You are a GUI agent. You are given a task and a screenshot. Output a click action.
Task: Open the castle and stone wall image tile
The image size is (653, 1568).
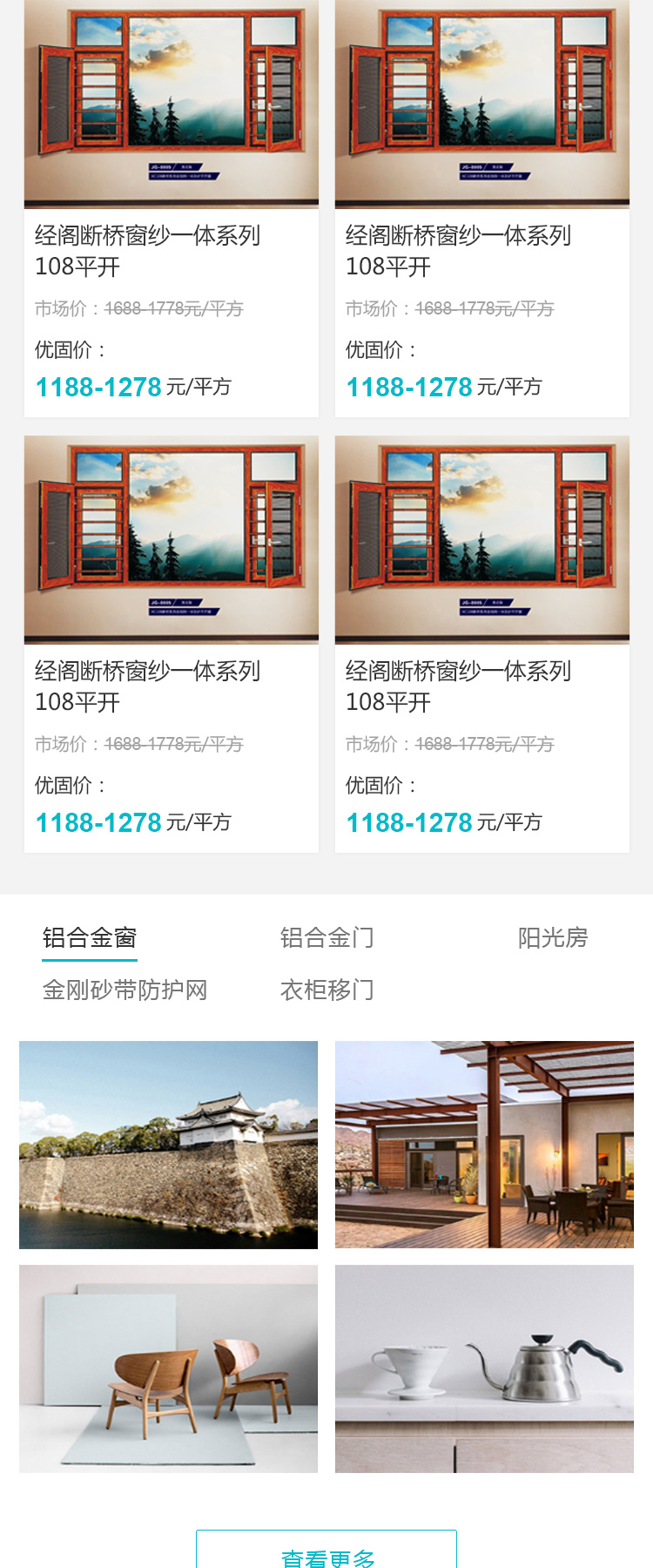pyautogui.click(x=168, y=1145)
